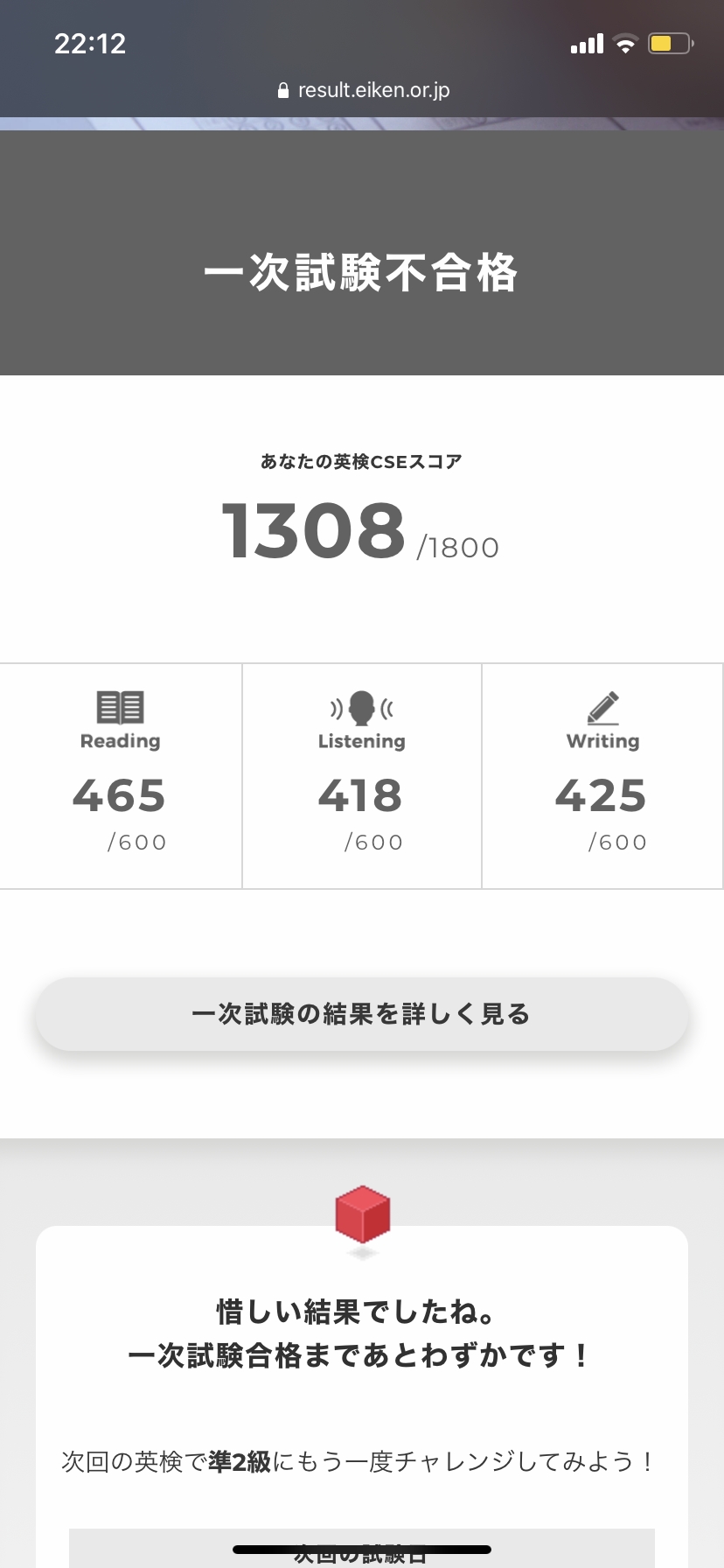Tap the result.eiken.or.jp address bar
The height and width of the screenshot is (1568, 724).
click(x=363, y=90)
